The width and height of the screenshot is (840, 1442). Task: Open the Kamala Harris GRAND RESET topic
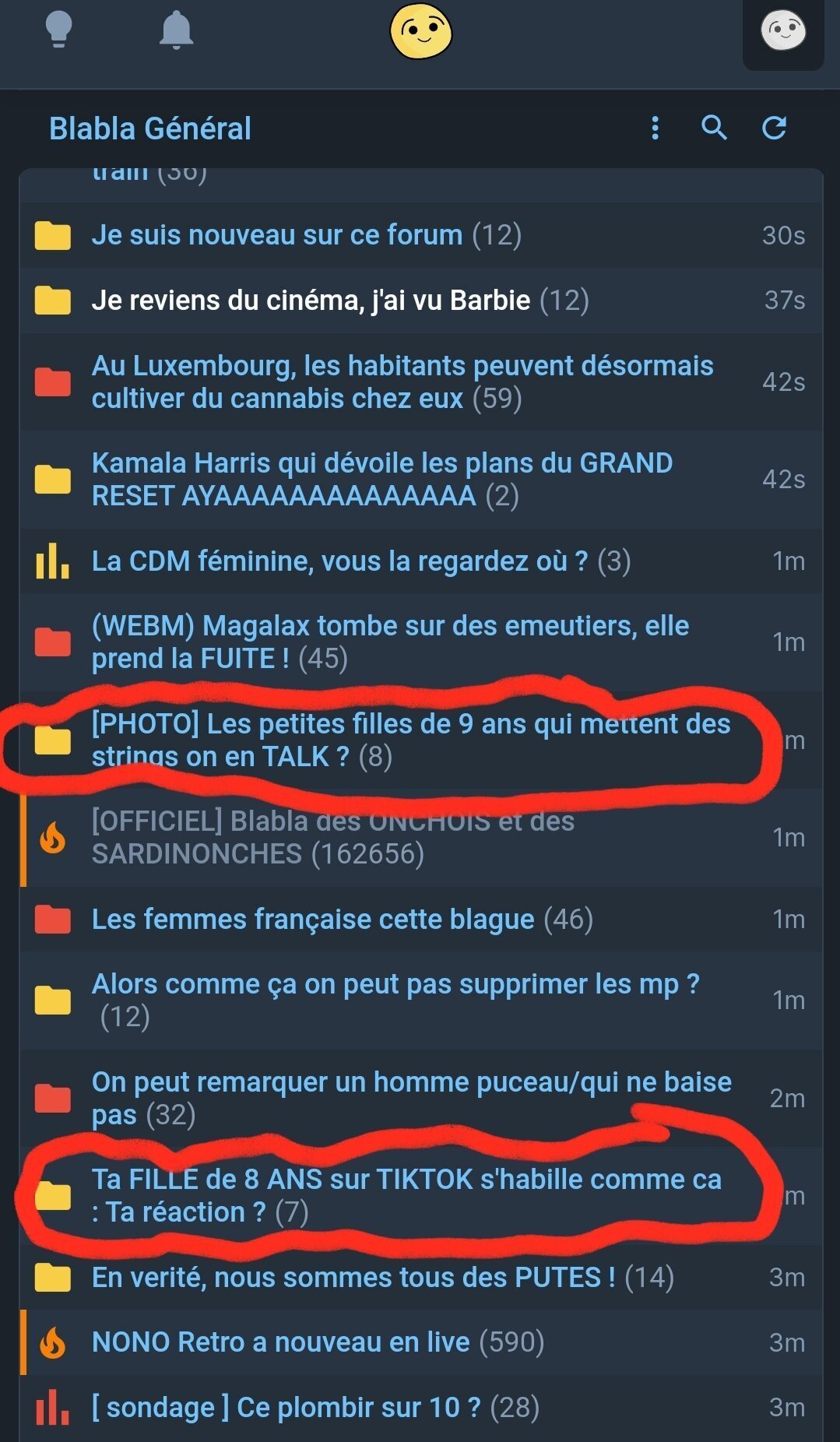pos(381,479)
